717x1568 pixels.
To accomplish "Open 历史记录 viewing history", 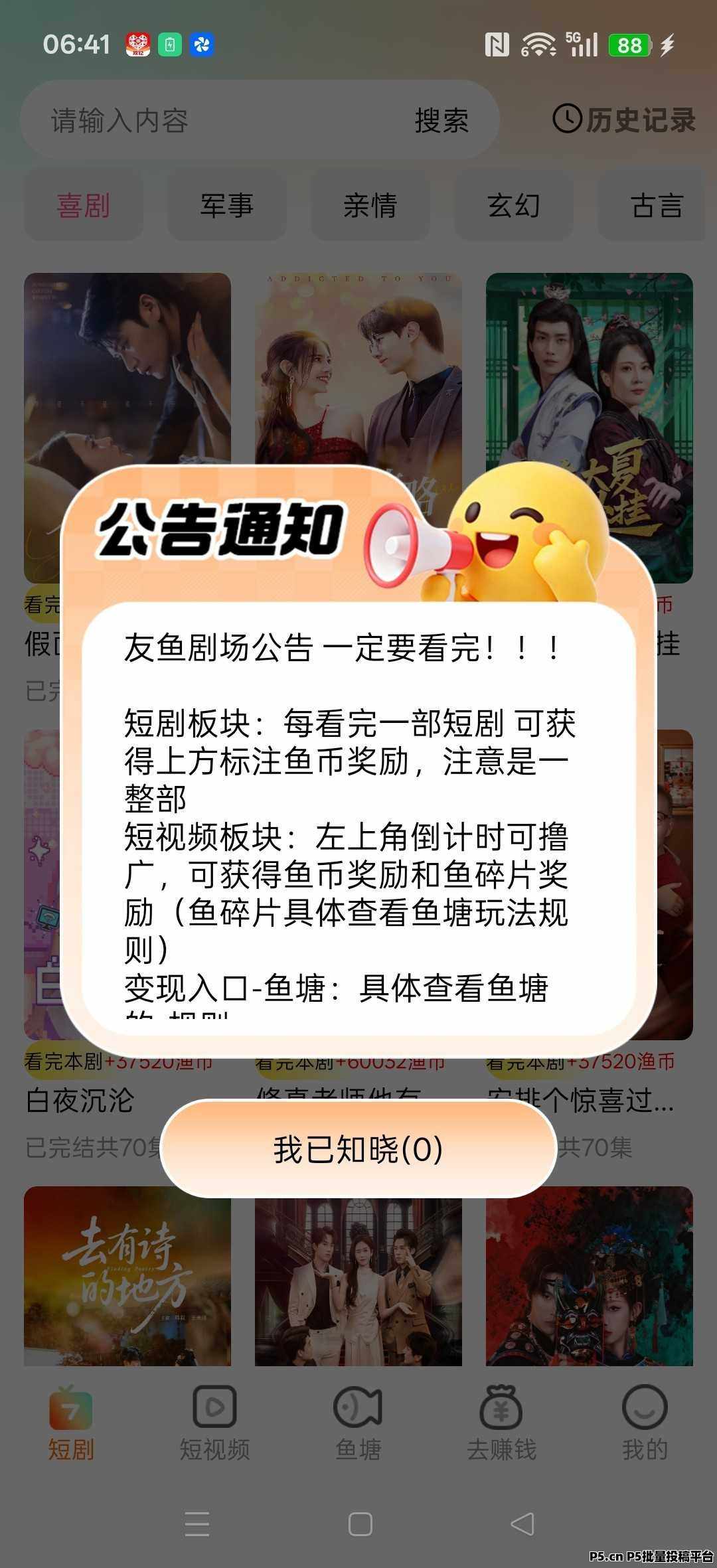I will point(624,120).
